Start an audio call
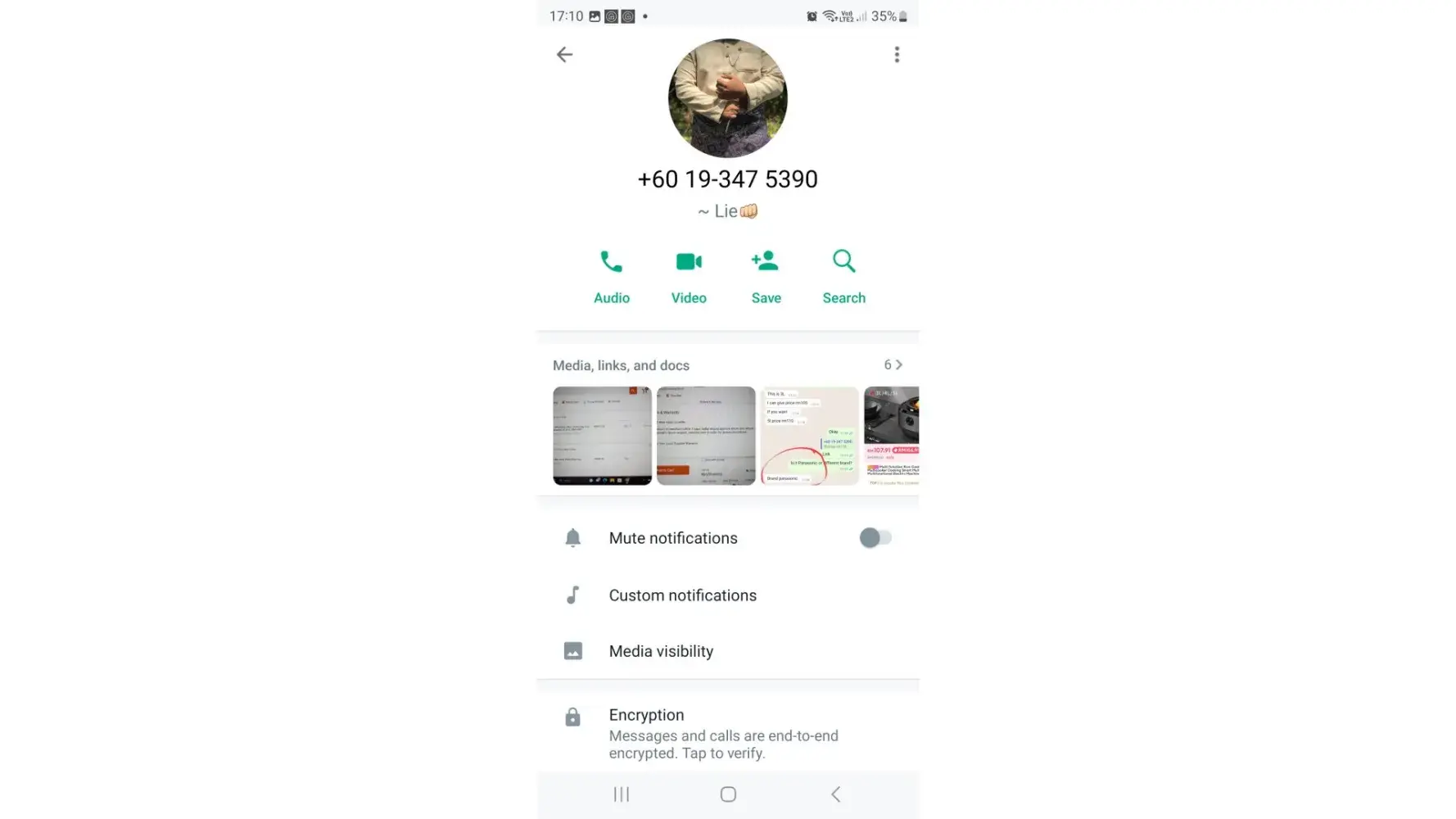The height and width of the screenshot is (819, 1456). pyautogui.click(x=611, y=277)
